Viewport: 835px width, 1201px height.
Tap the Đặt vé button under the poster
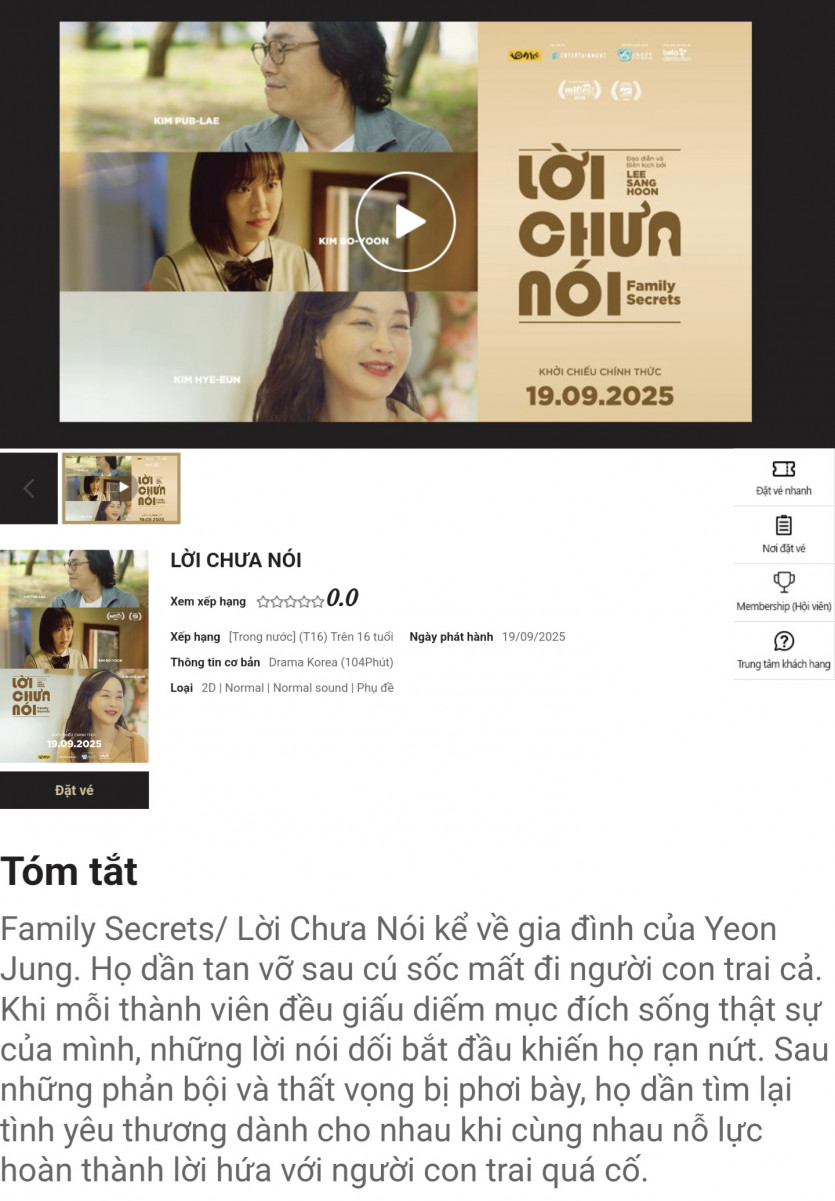click(74, 790)
